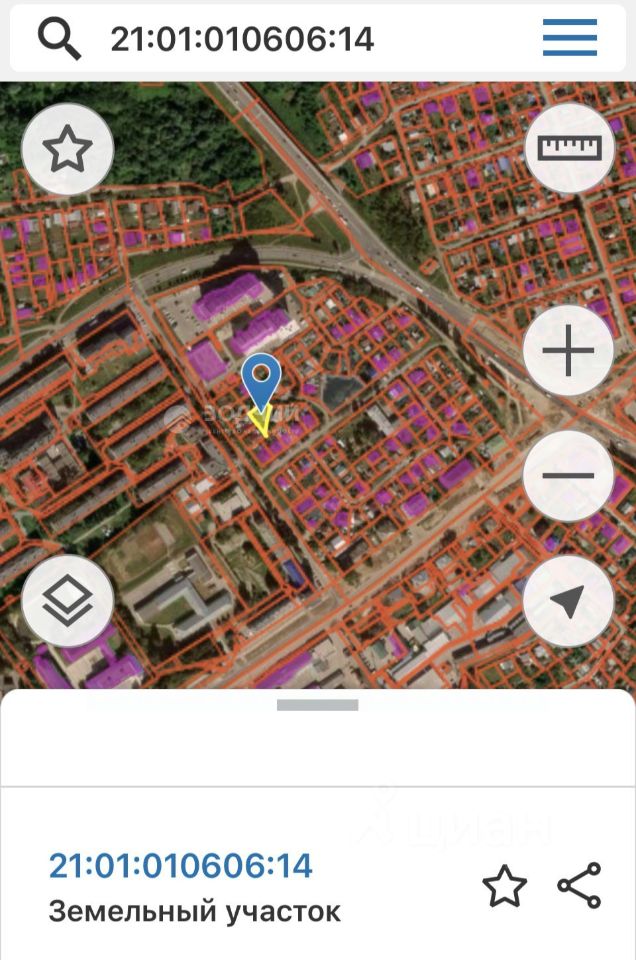Tap the bottom sheet drag handle
Screen dimensions: 636x960
click(x=317, y=705)
